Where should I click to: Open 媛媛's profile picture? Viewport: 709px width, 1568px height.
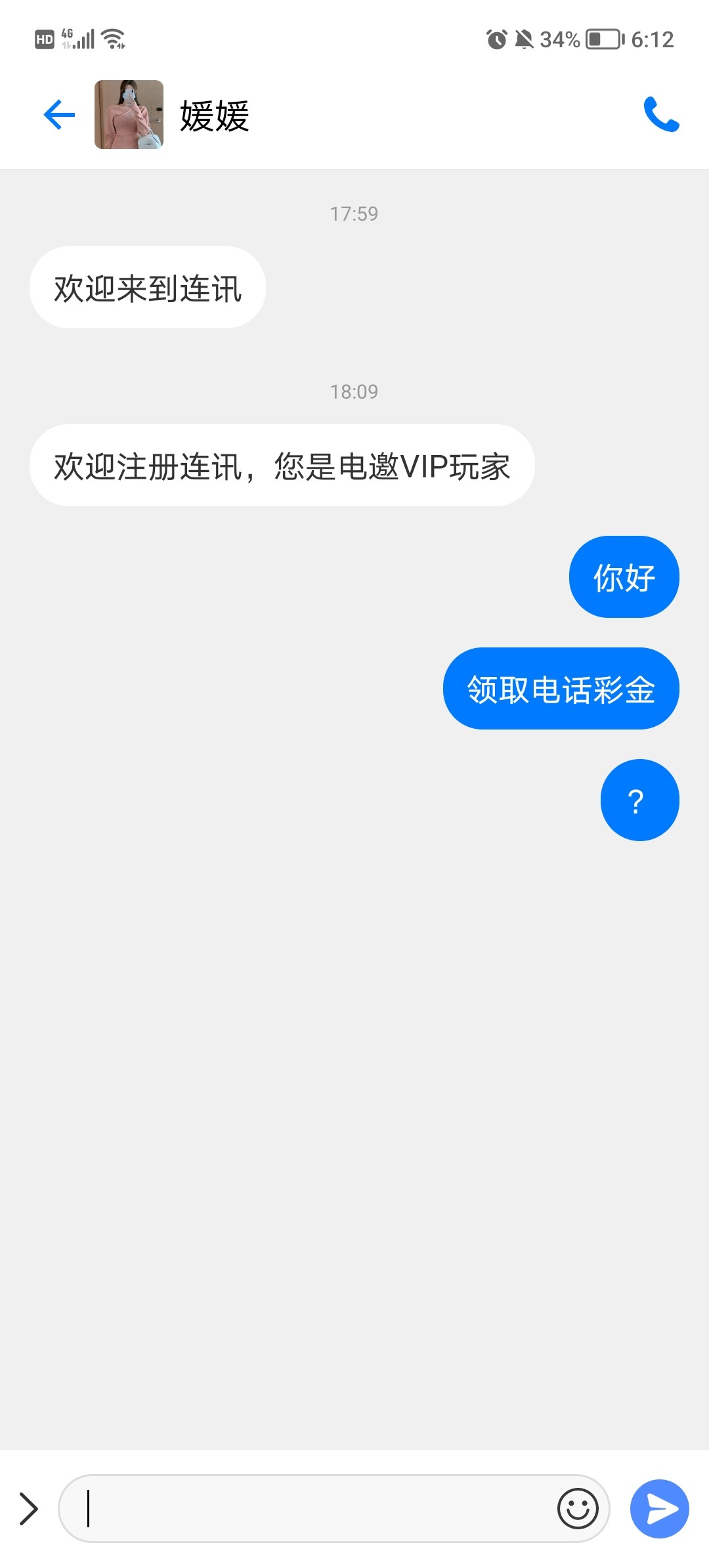pyautogui.click(x=129, y=115)
